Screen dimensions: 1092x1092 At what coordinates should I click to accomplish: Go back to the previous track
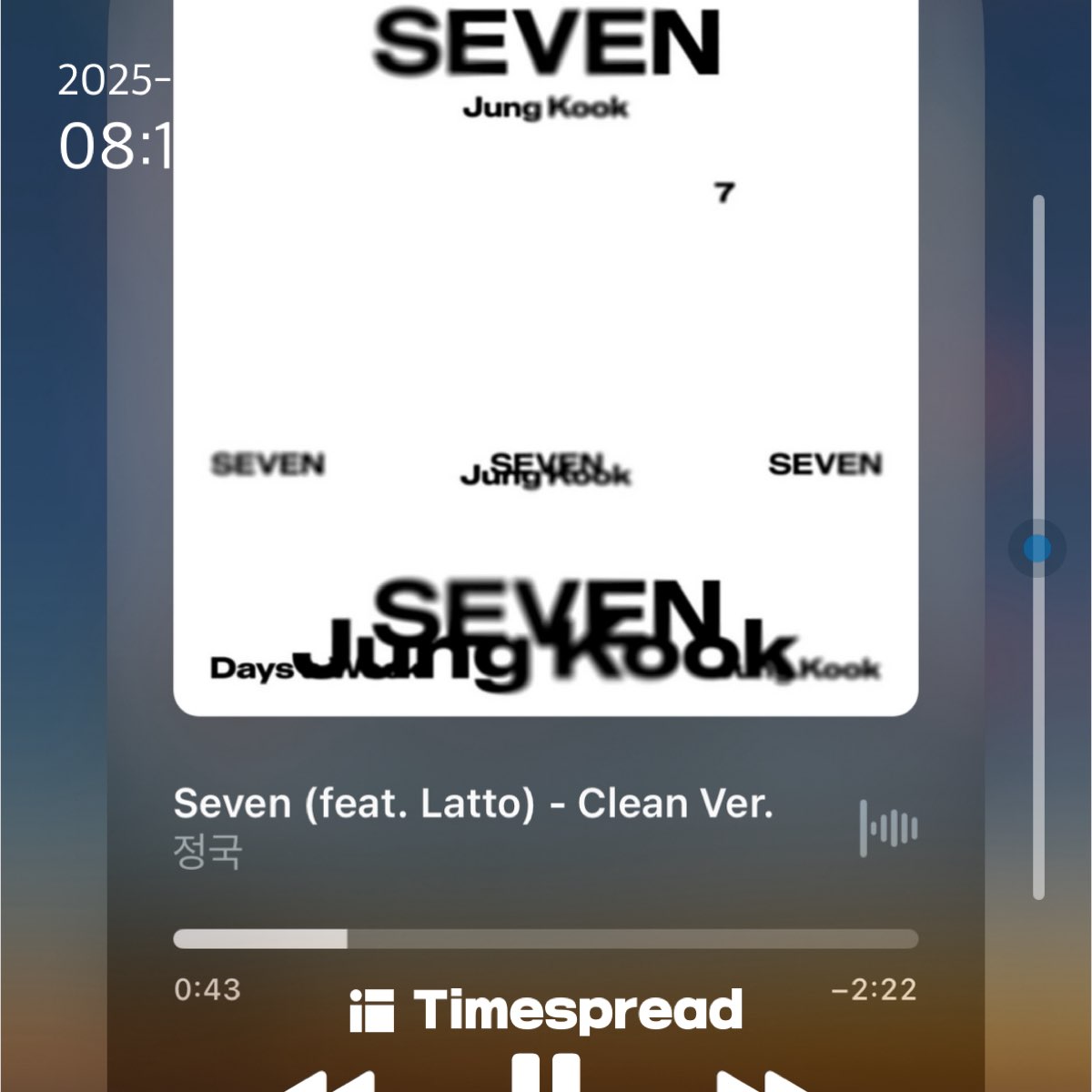click(x=328, y=1081)
